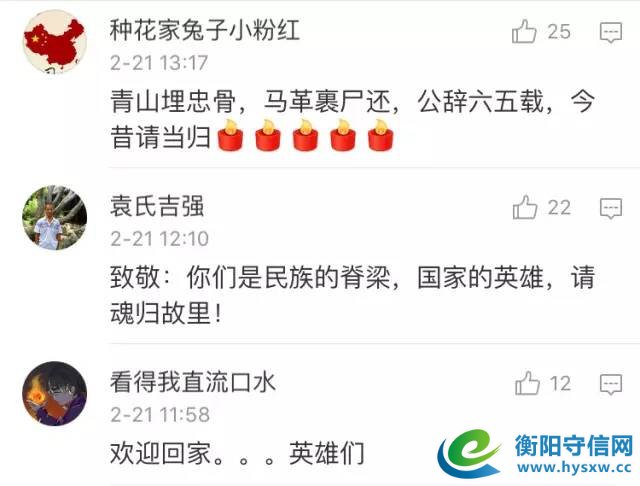Like the comment by 种花家兔子小粉红
Image resolution: width=640 pixels, height=486 pixels.
coord(525,33)
